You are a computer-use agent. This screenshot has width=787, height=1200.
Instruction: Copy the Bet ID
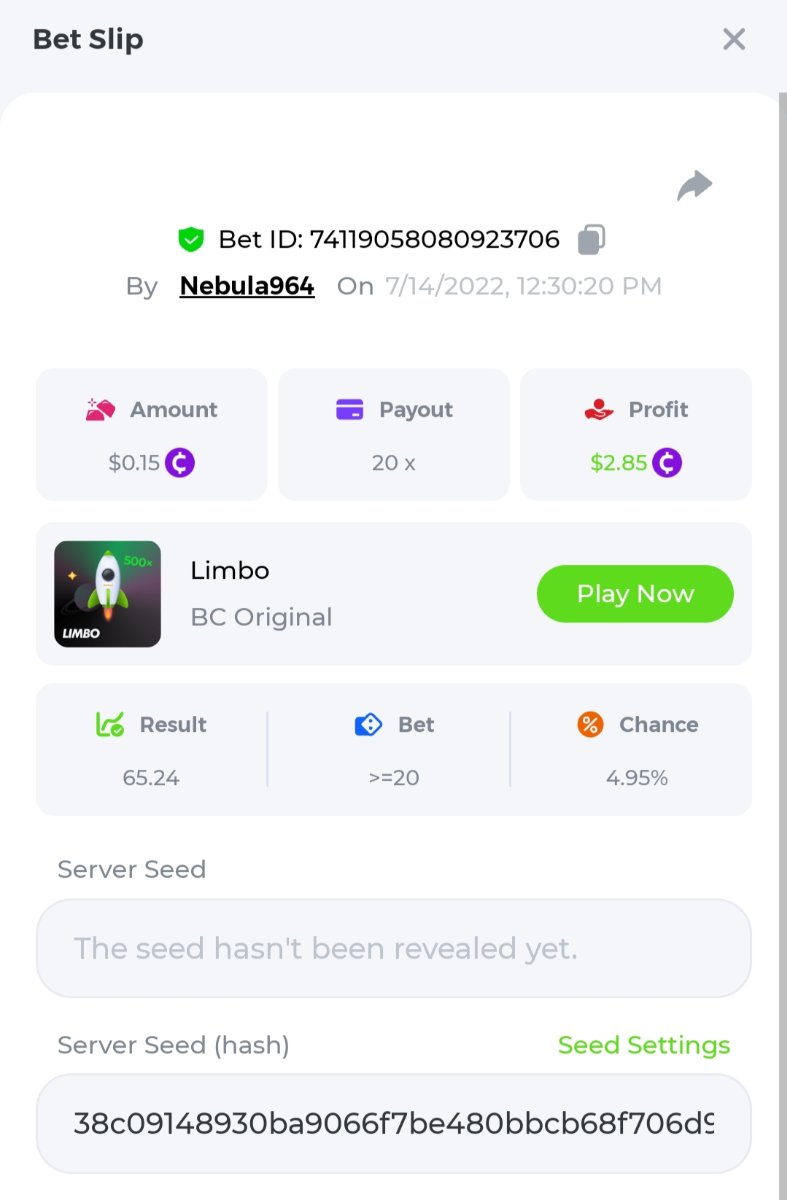tap(591, 239)
